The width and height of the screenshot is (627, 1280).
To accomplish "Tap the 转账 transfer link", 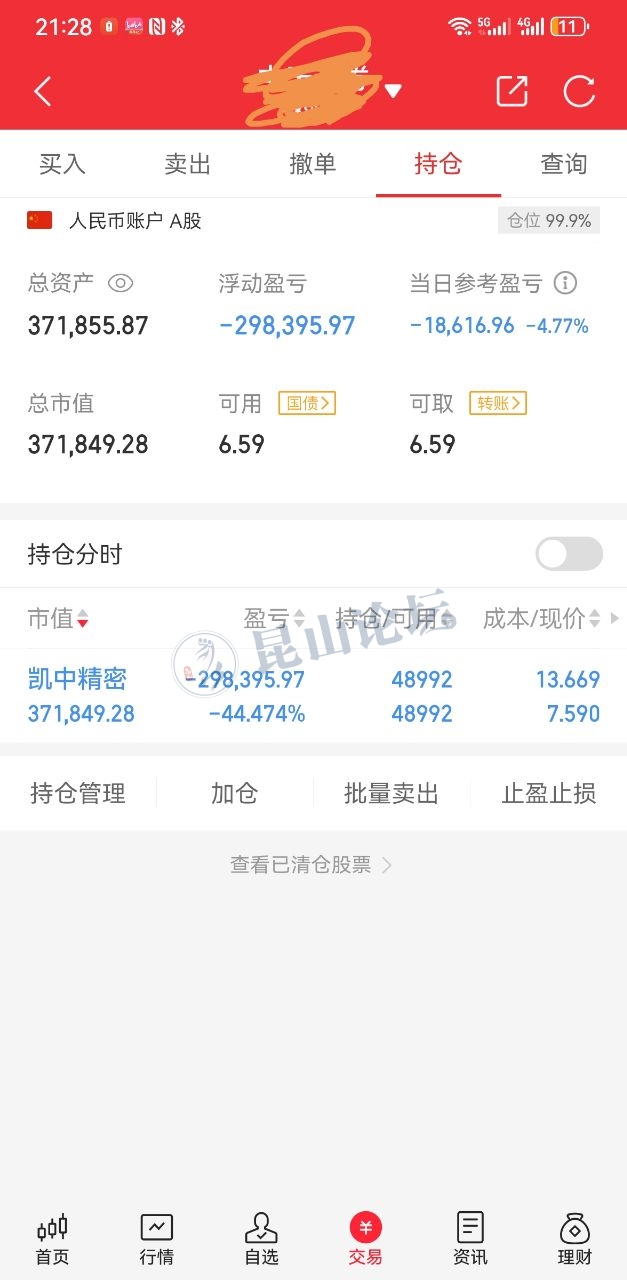I will pos(498,403).
